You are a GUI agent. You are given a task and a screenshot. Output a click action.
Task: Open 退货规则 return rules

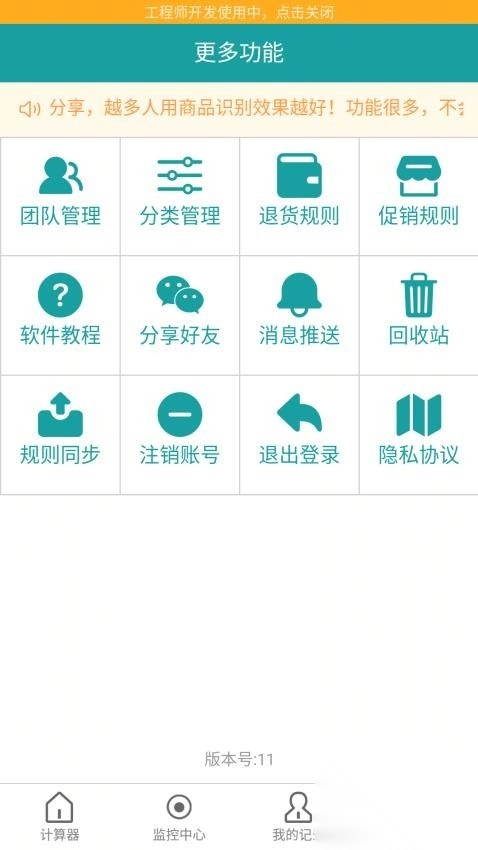click(299, 196)
